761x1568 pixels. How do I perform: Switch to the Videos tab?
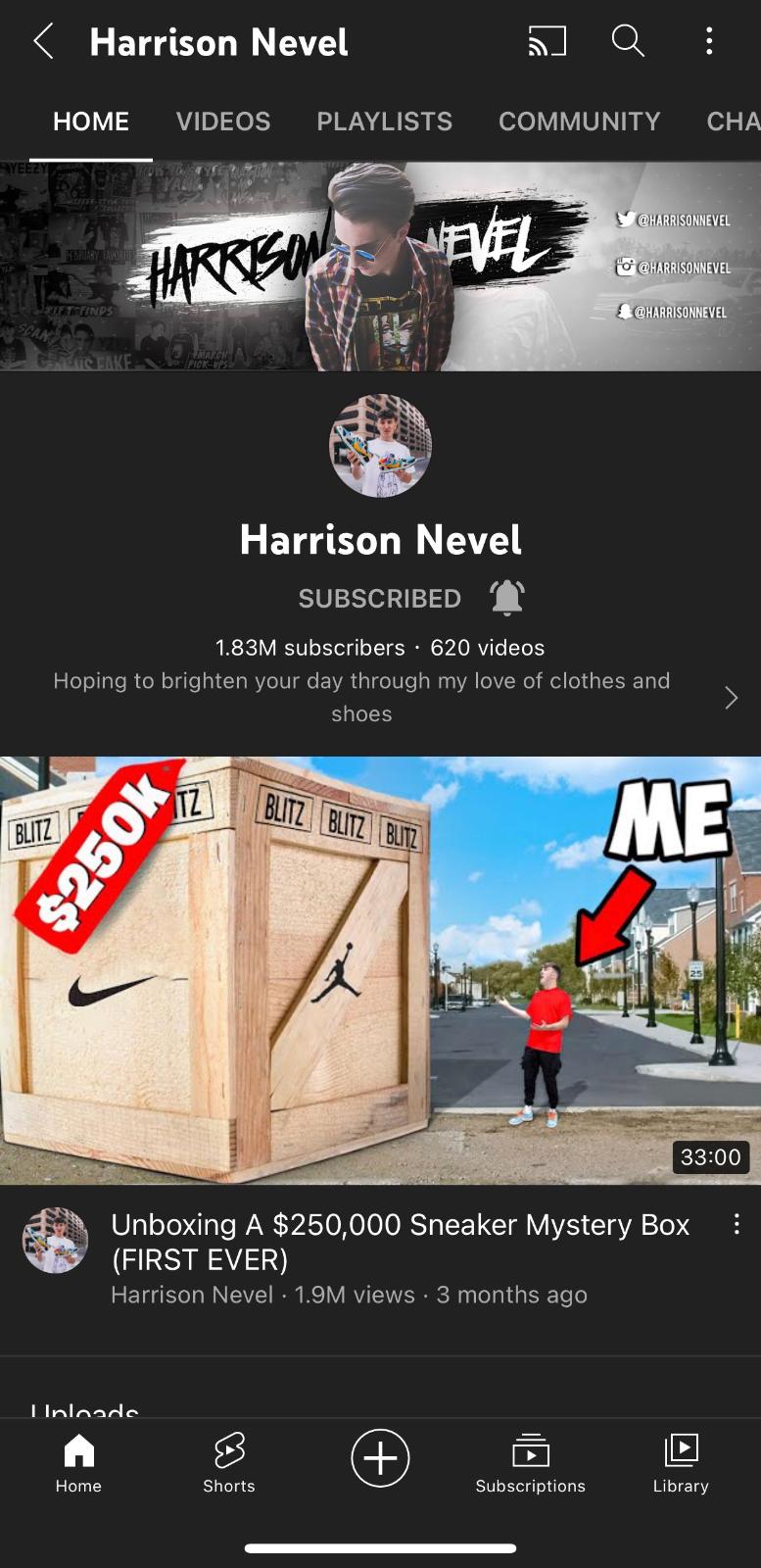(x=223, y=122)
